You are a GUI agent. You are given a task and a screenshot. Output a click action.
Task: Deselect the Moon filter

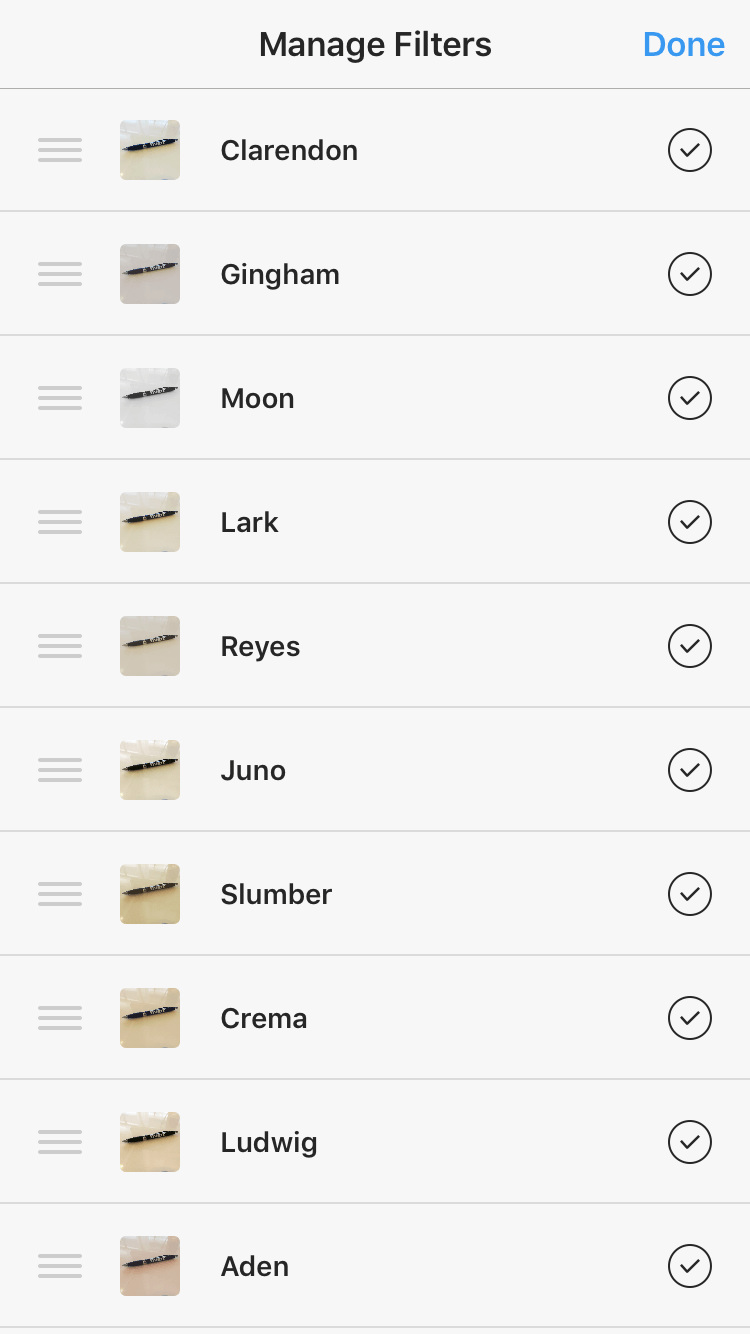point(689,399)
